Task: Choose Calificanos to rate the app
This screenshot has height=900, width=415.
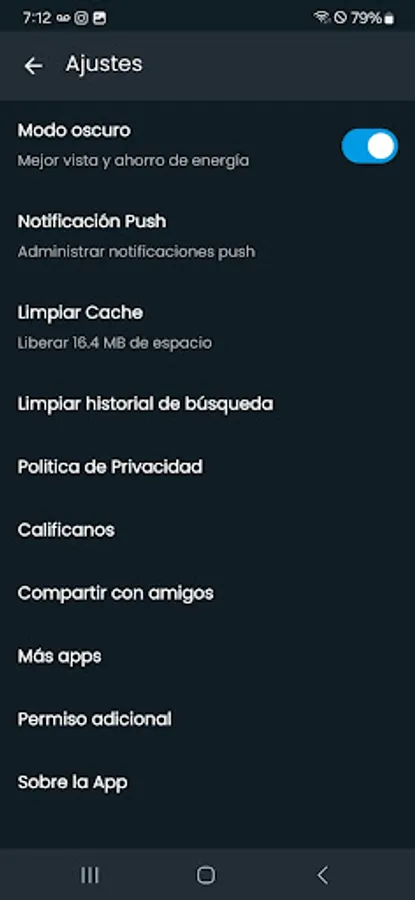Action: click(207, 530)
